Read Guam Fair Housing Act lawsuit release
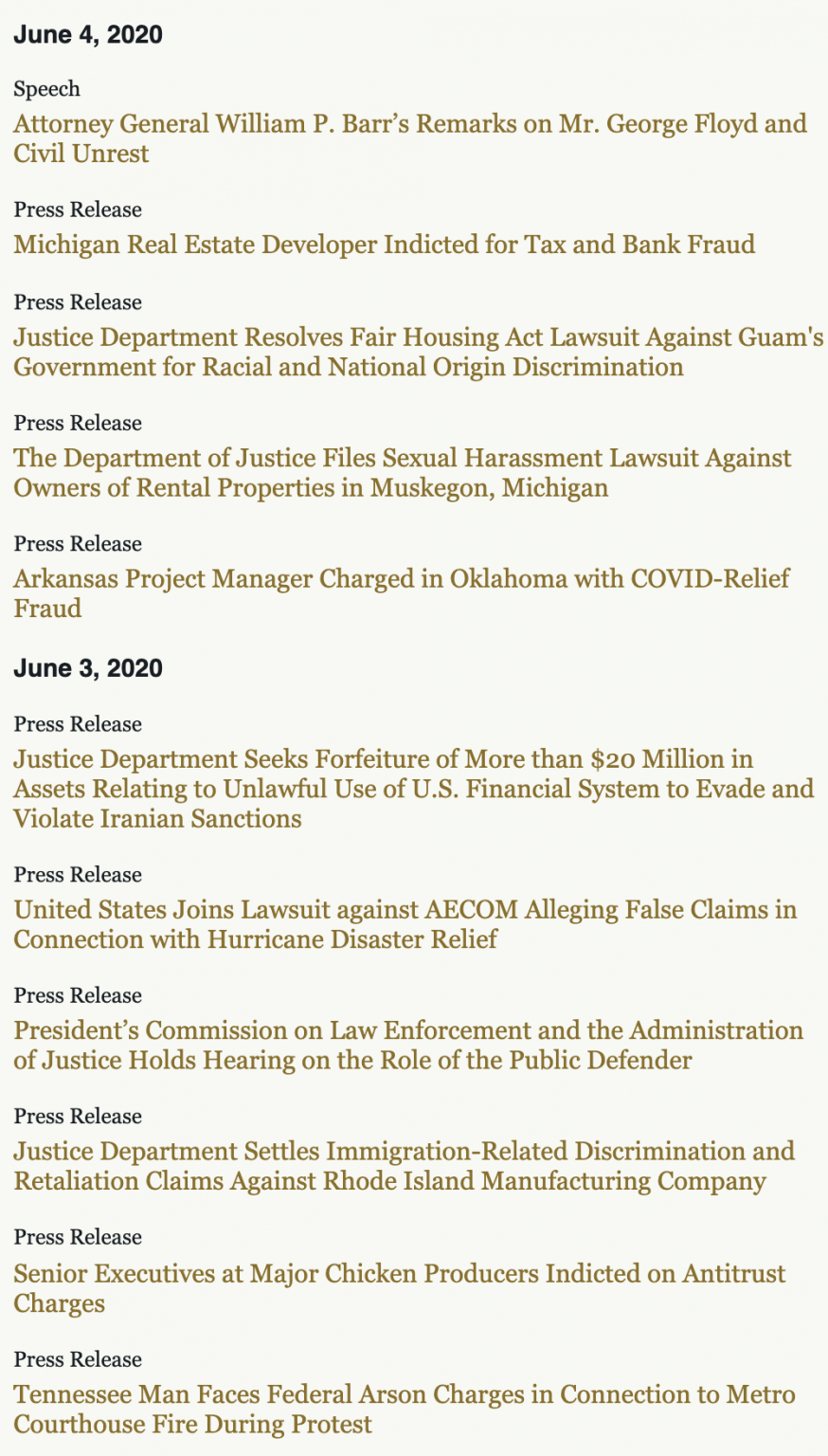 point(417,337)
